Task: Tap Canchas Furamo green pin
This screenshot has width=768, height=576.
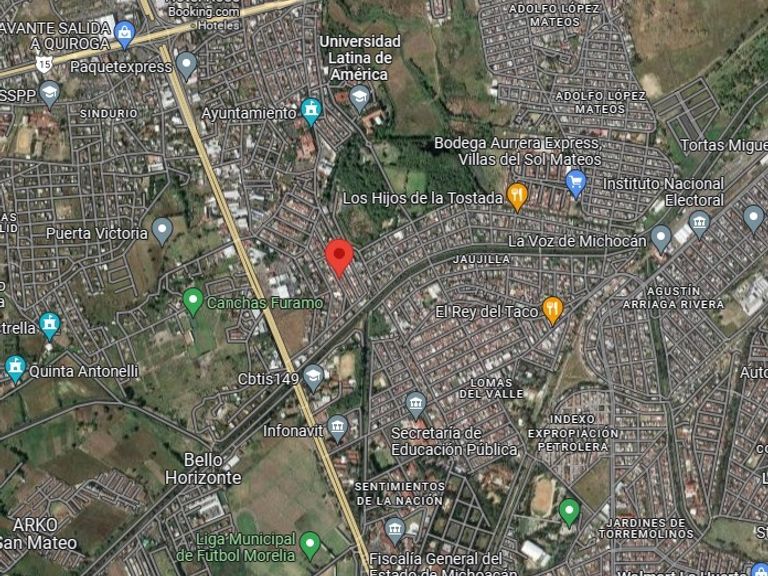Action: coord(193,302)
